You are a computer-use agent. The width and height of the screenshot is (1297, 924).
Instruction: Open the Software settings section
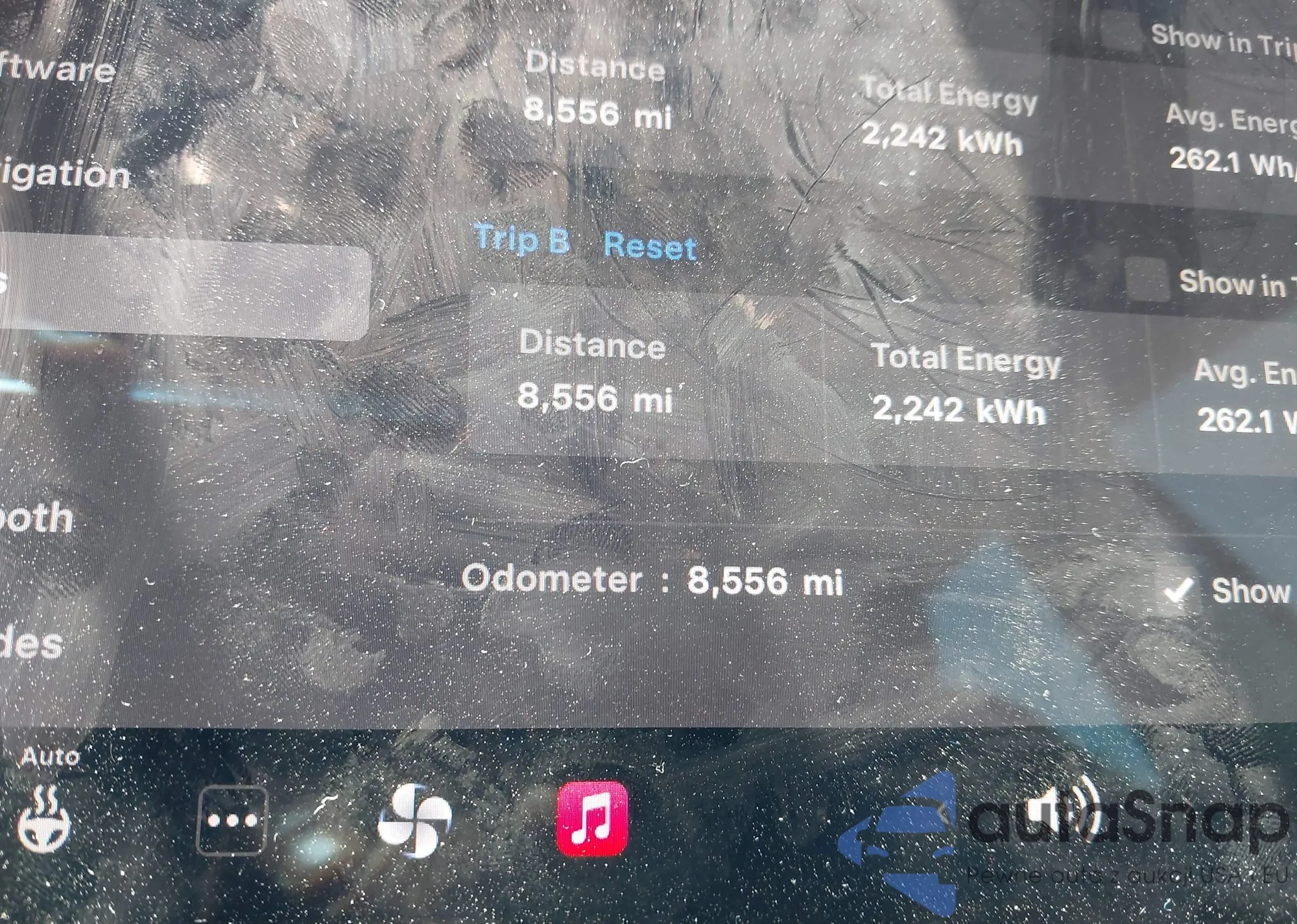57,68
